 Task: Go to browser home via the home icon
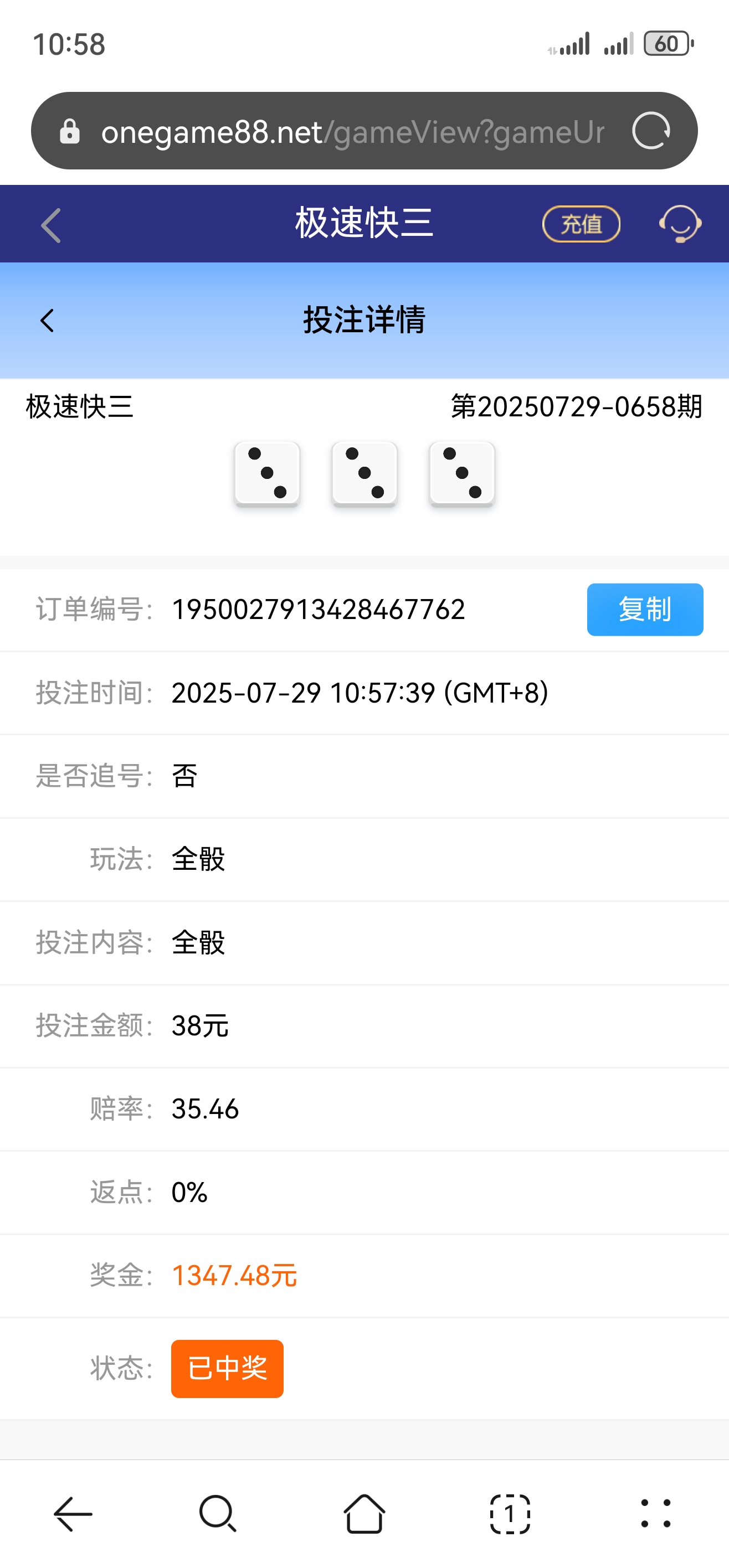coord(364,1515)
